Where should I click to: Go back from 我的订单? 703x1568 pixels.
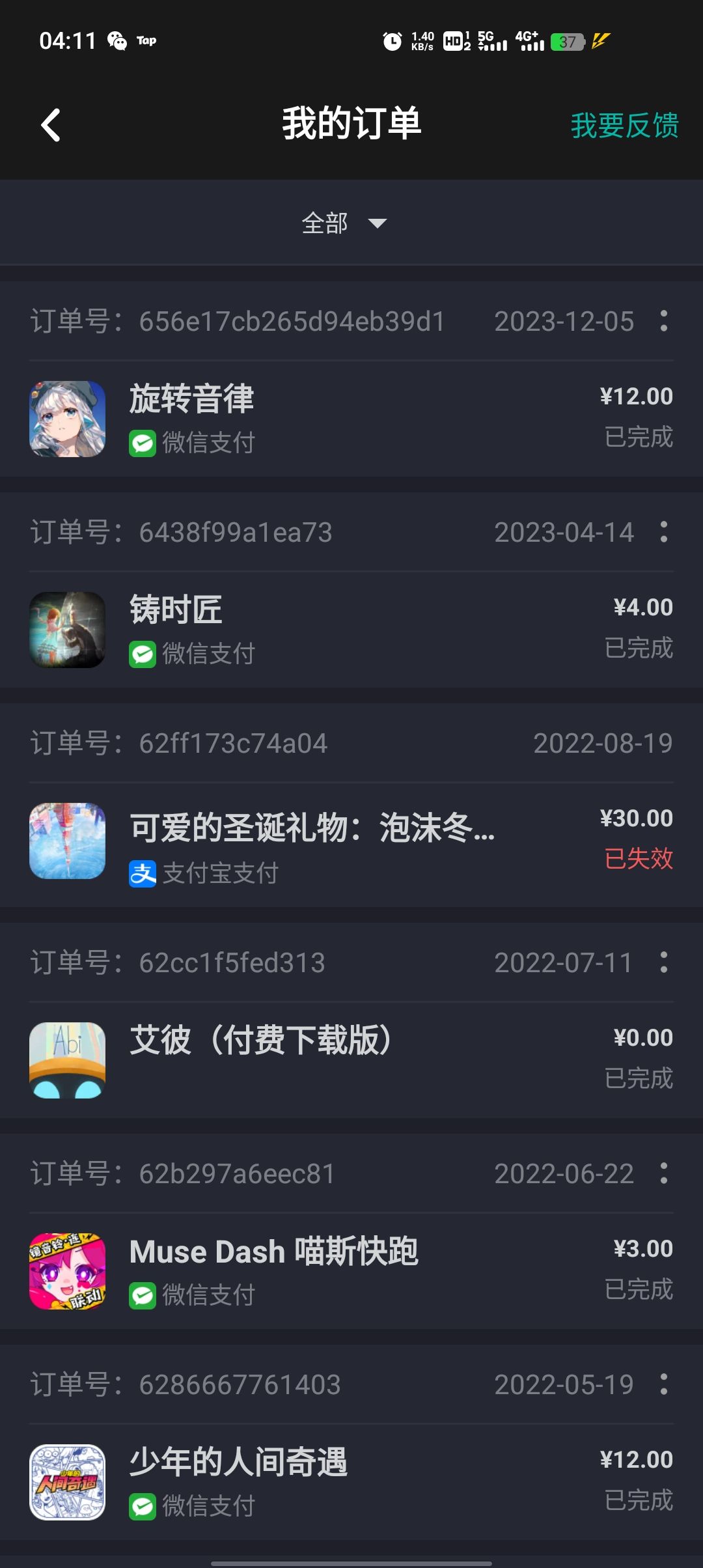[51, 124]
